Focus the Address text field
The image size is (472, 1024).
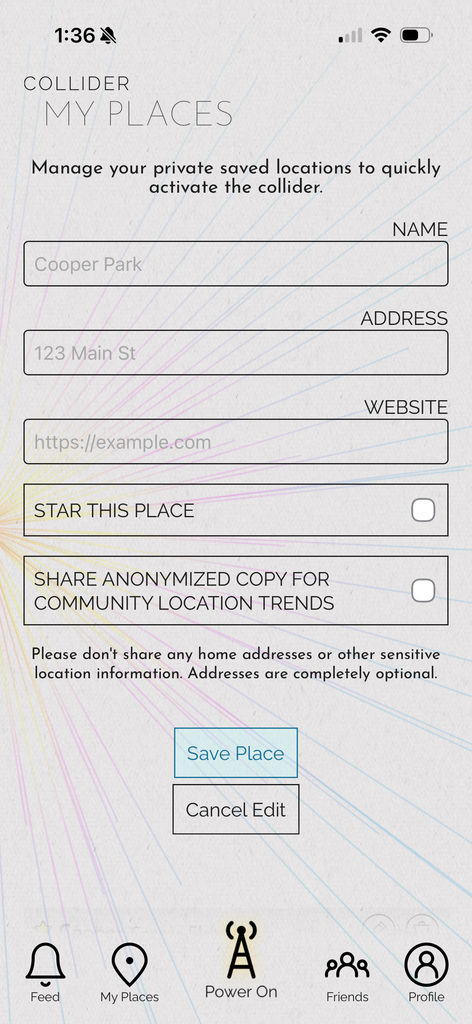[236, 353]
